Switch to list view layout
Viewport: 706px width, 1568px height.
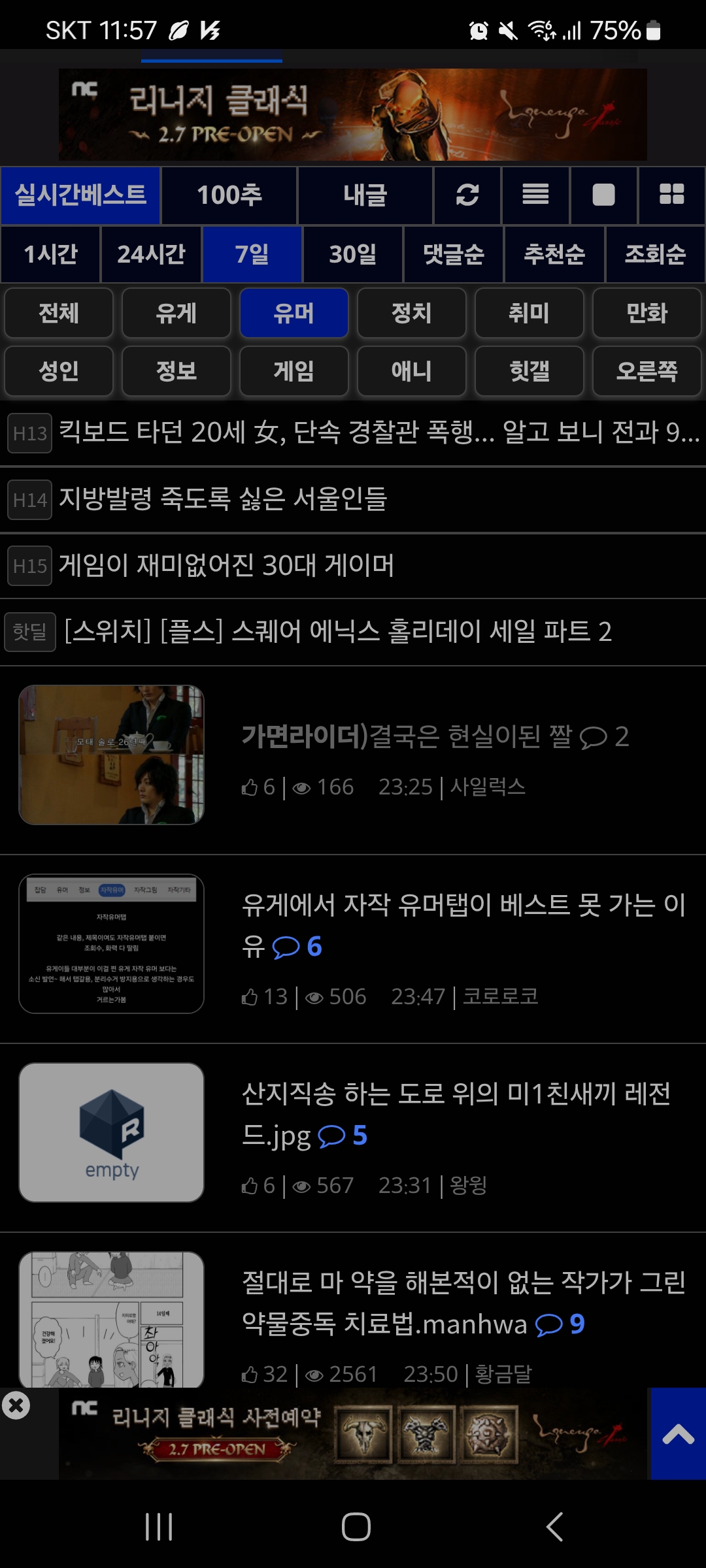point(535,195)
